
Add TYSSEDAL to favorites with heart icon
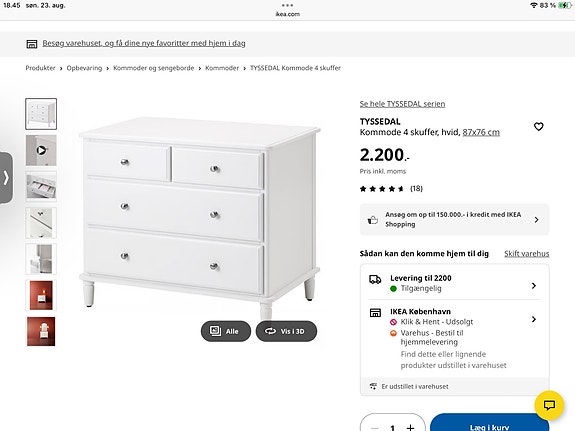click(x=538, y=127)
